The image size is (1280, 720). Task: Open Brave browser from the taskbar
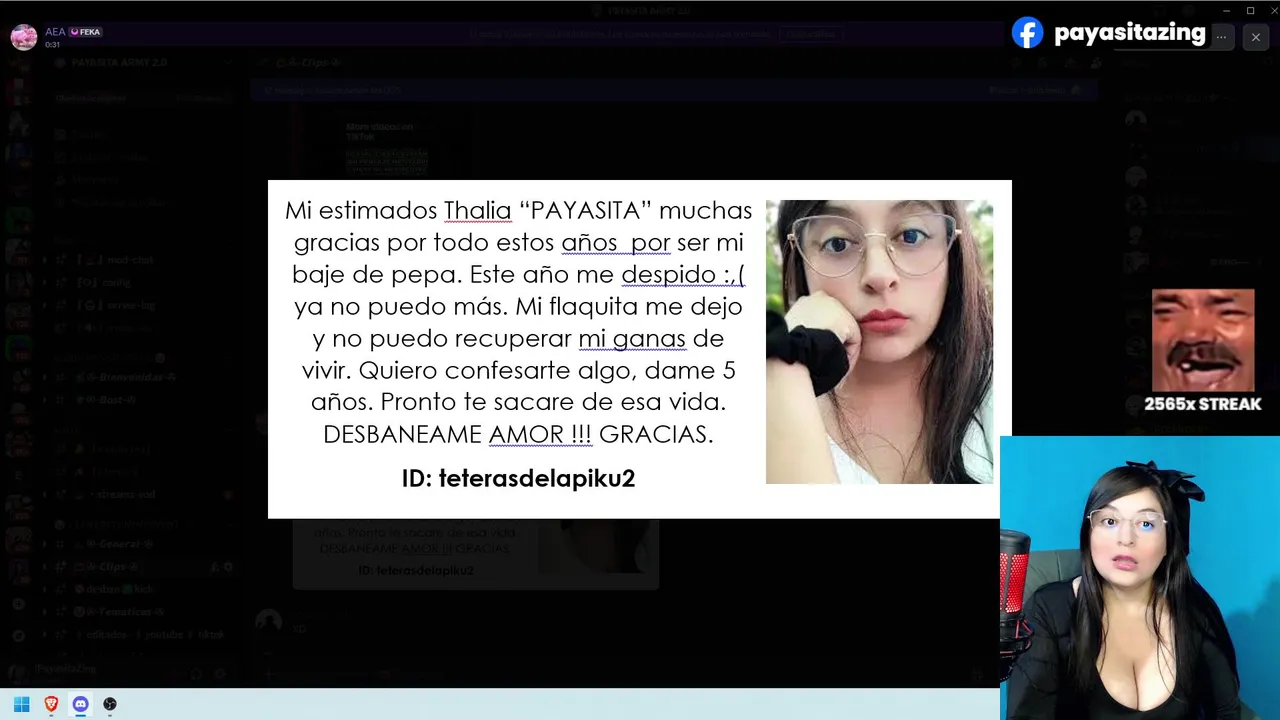51,704
